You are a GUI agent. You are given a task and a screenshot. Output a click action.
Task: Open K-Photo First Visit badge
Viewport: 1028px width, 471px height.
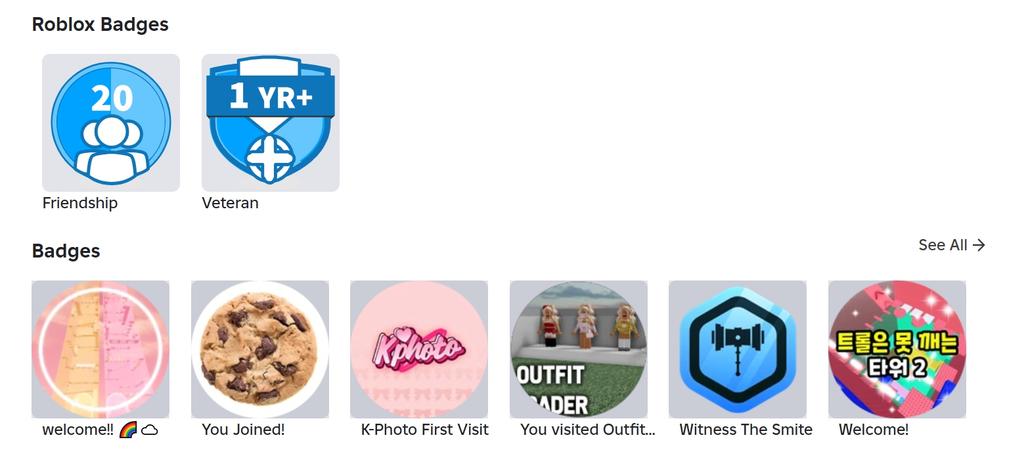point(419,349)
